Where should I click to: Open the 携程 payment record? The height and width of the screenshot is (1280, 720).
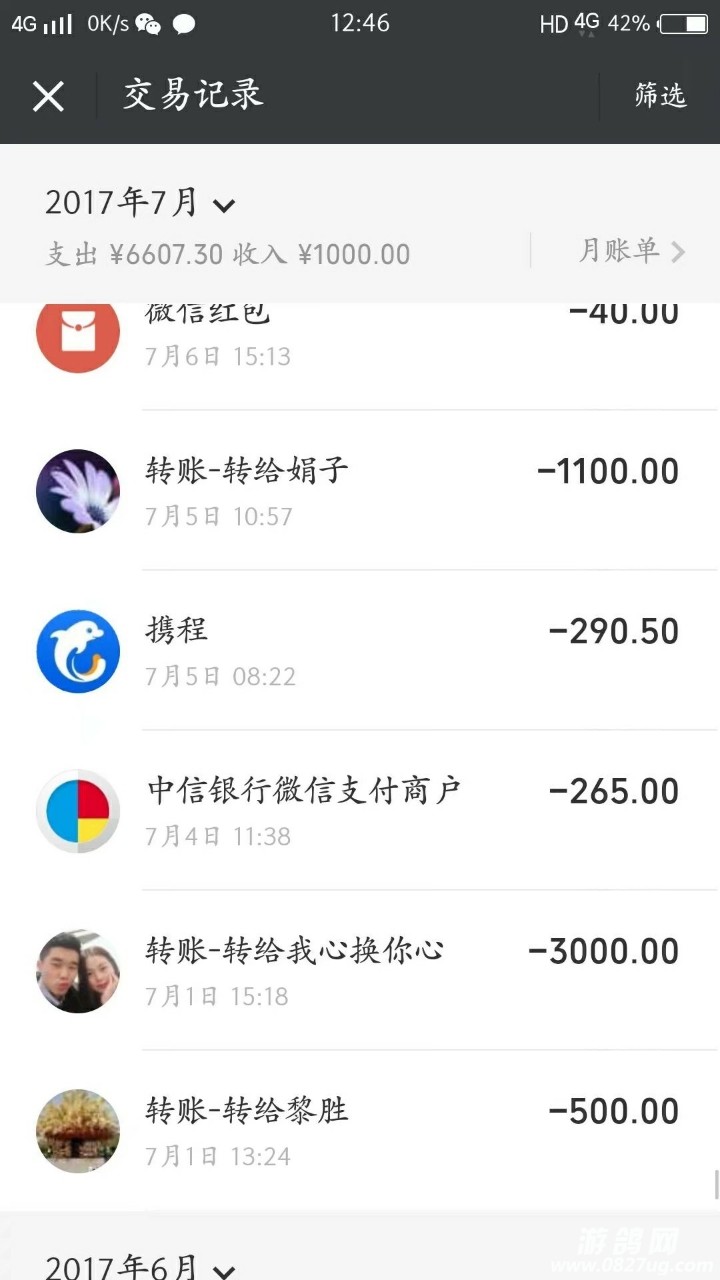click(x=360, y=650)
